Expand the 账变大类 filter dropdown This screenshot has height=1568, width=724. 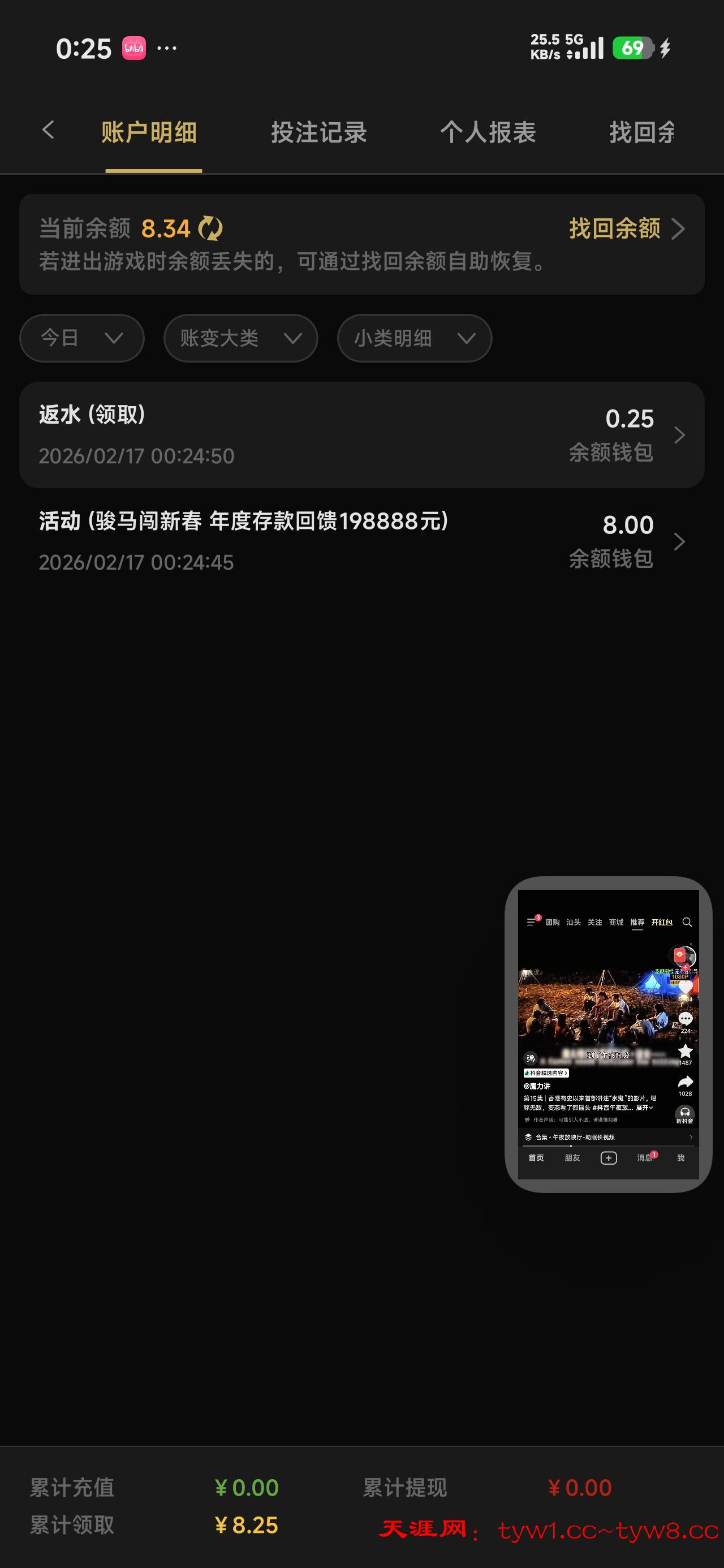click(240, 338)
